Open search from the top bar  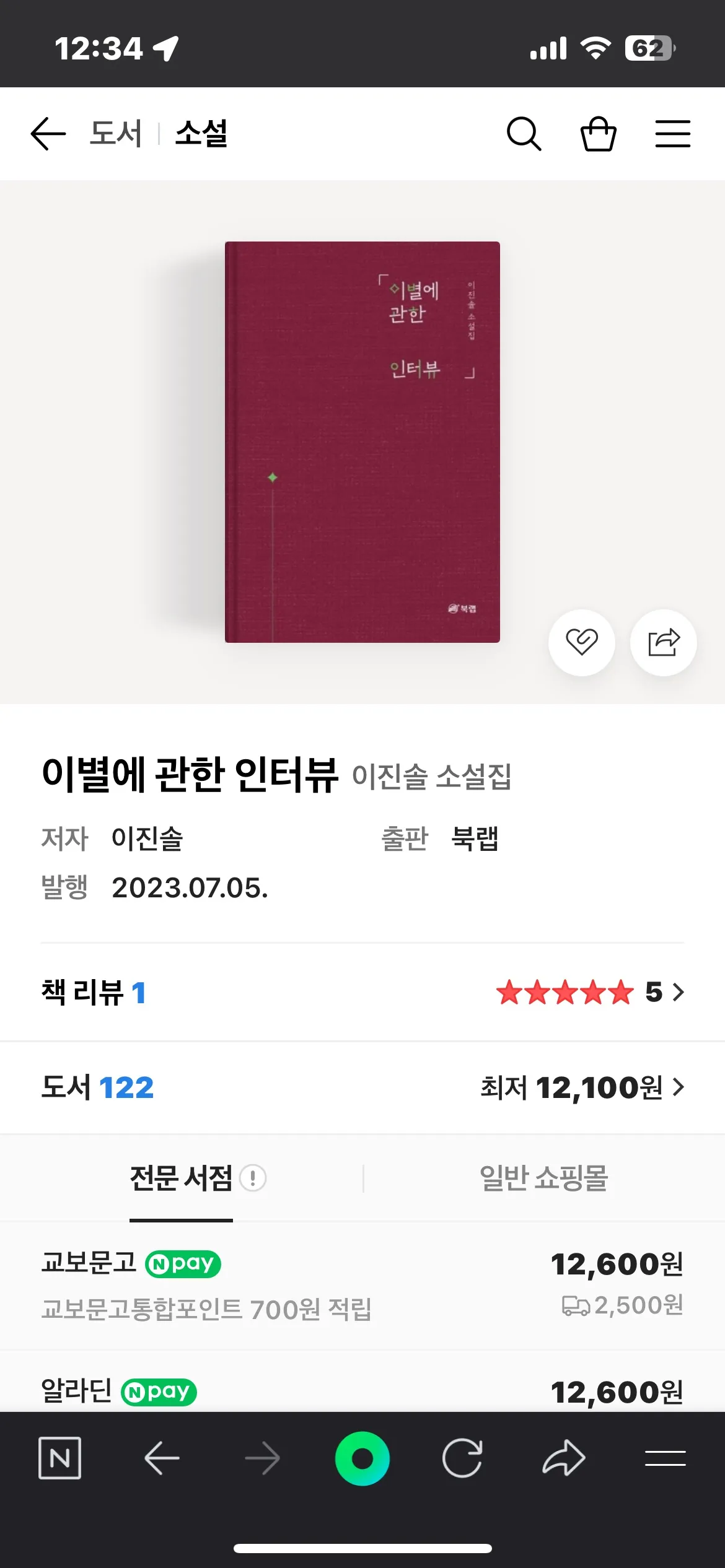(524, 133)
